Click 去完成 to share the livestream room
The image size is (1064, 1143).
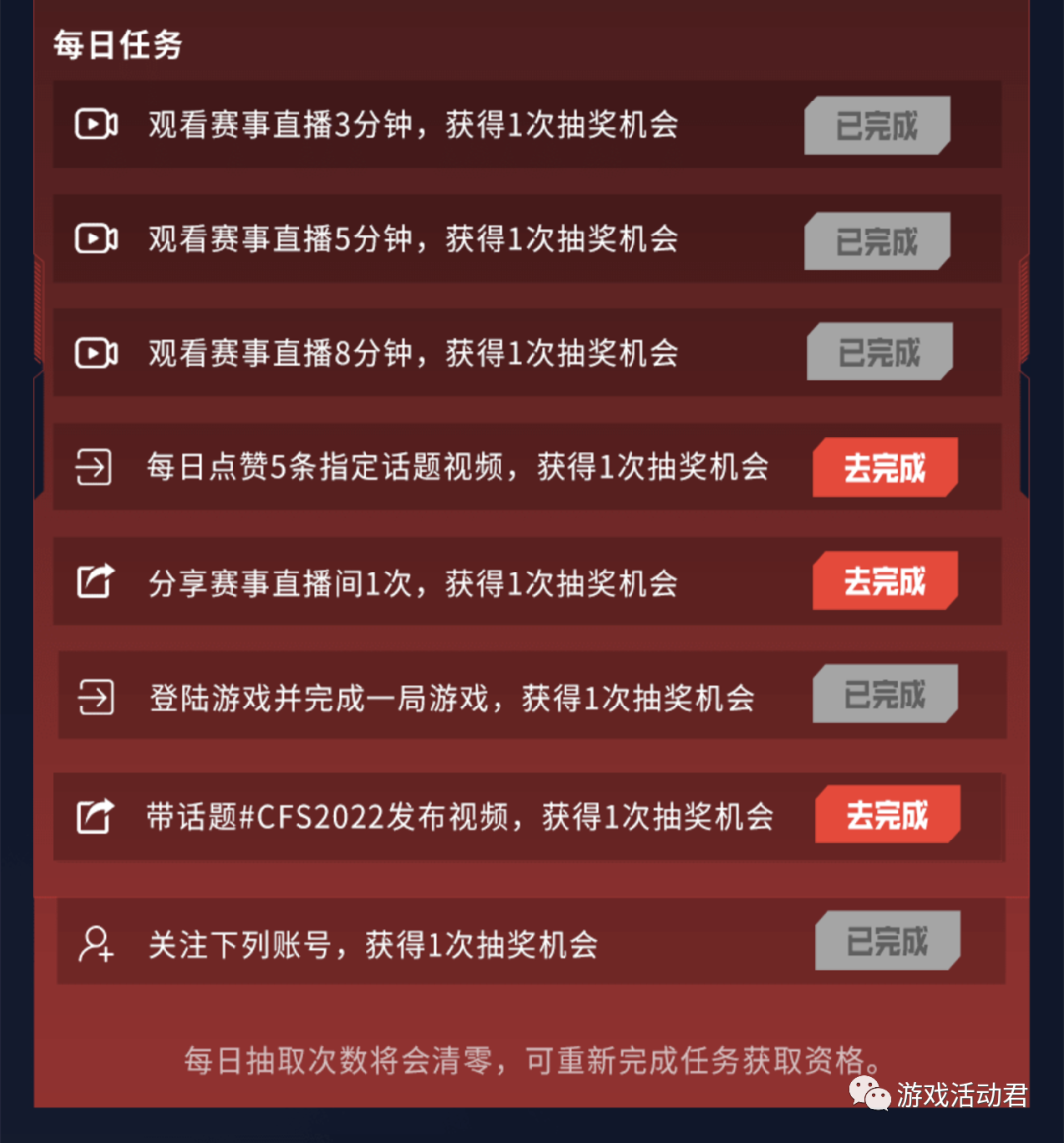point(884,581)
